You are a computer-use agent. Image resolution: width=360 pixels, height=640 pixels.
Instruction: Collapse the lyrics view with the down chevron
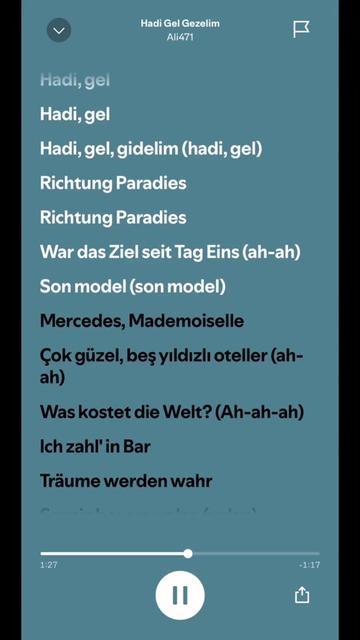click(x=59, y=30)
